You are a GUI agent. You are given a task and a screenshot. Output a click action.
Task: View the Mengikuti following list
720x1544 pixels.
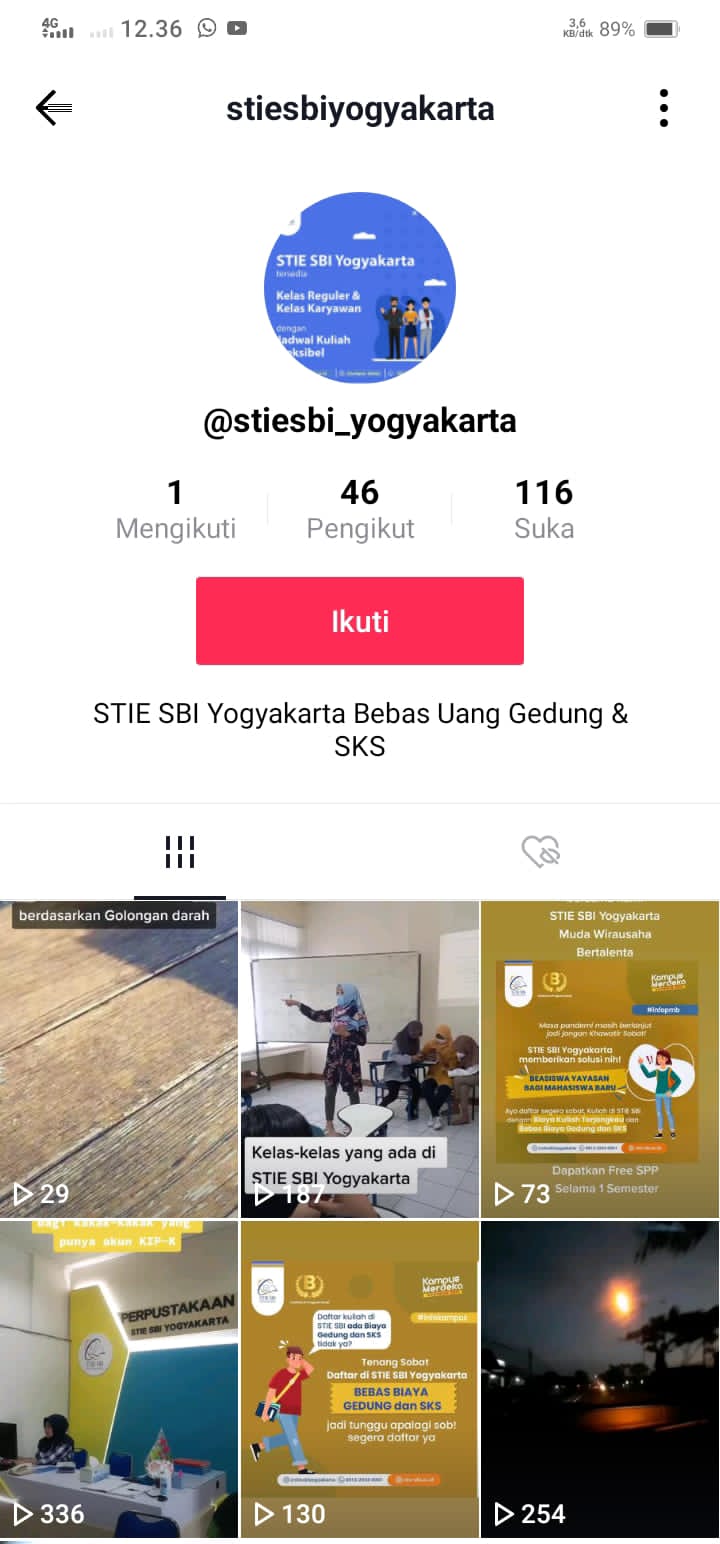(x=176, y=510)
